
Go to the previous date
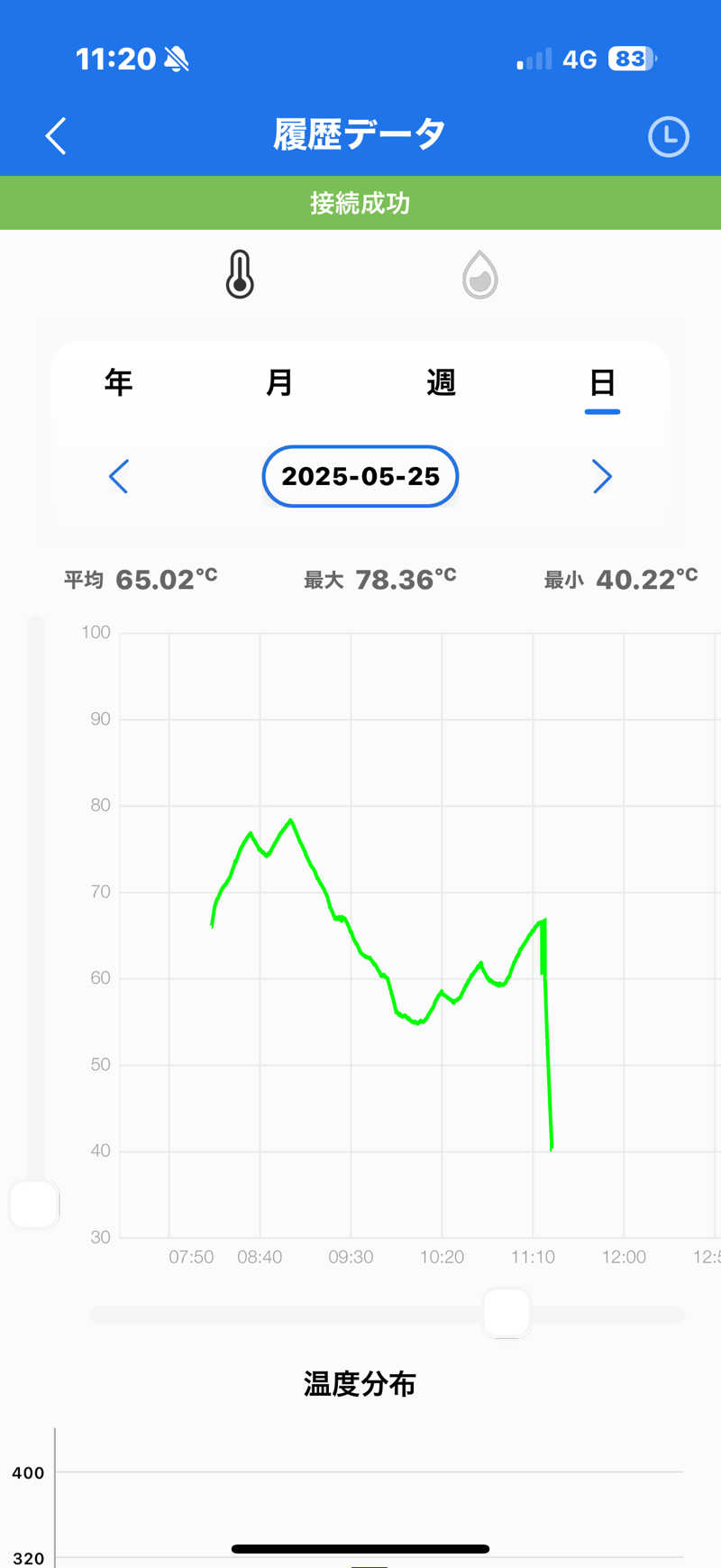[x=119, y=476]
